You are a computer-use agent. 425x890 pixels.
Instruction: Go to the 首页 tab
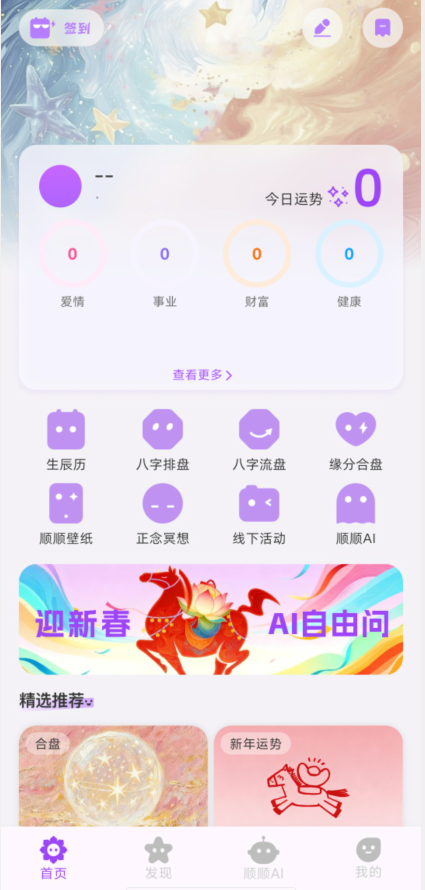(53, 858)
